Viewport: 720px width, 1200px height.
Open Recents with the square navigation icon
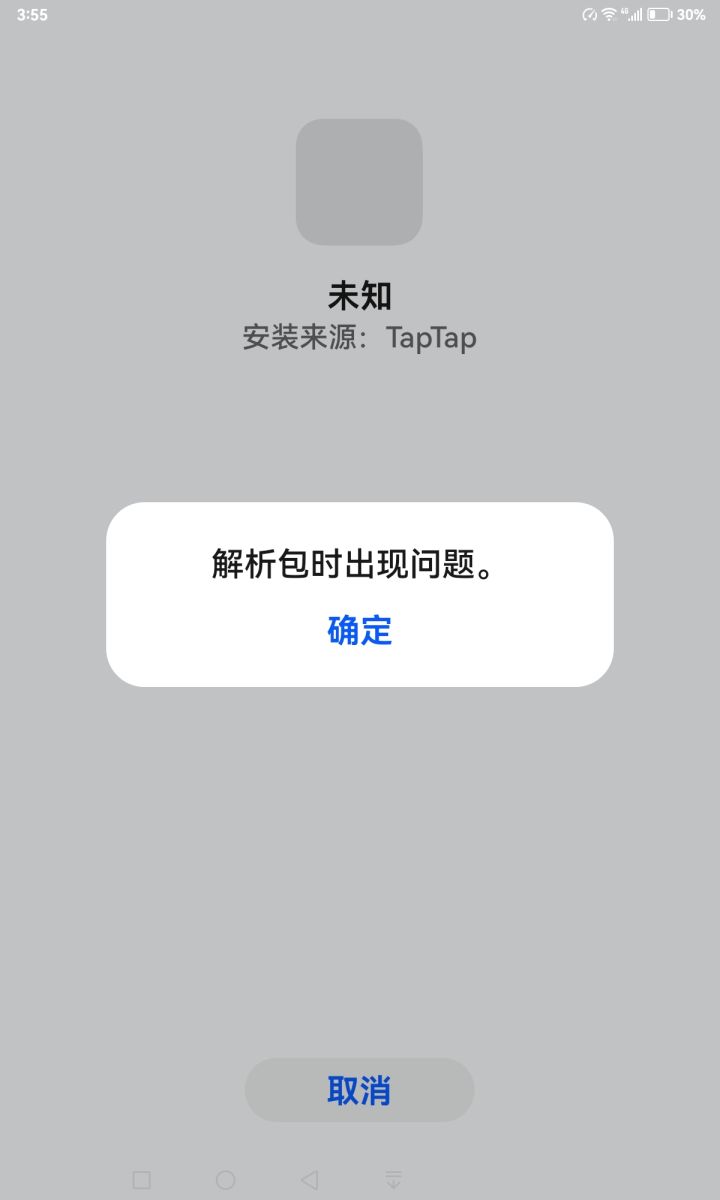142,1180
